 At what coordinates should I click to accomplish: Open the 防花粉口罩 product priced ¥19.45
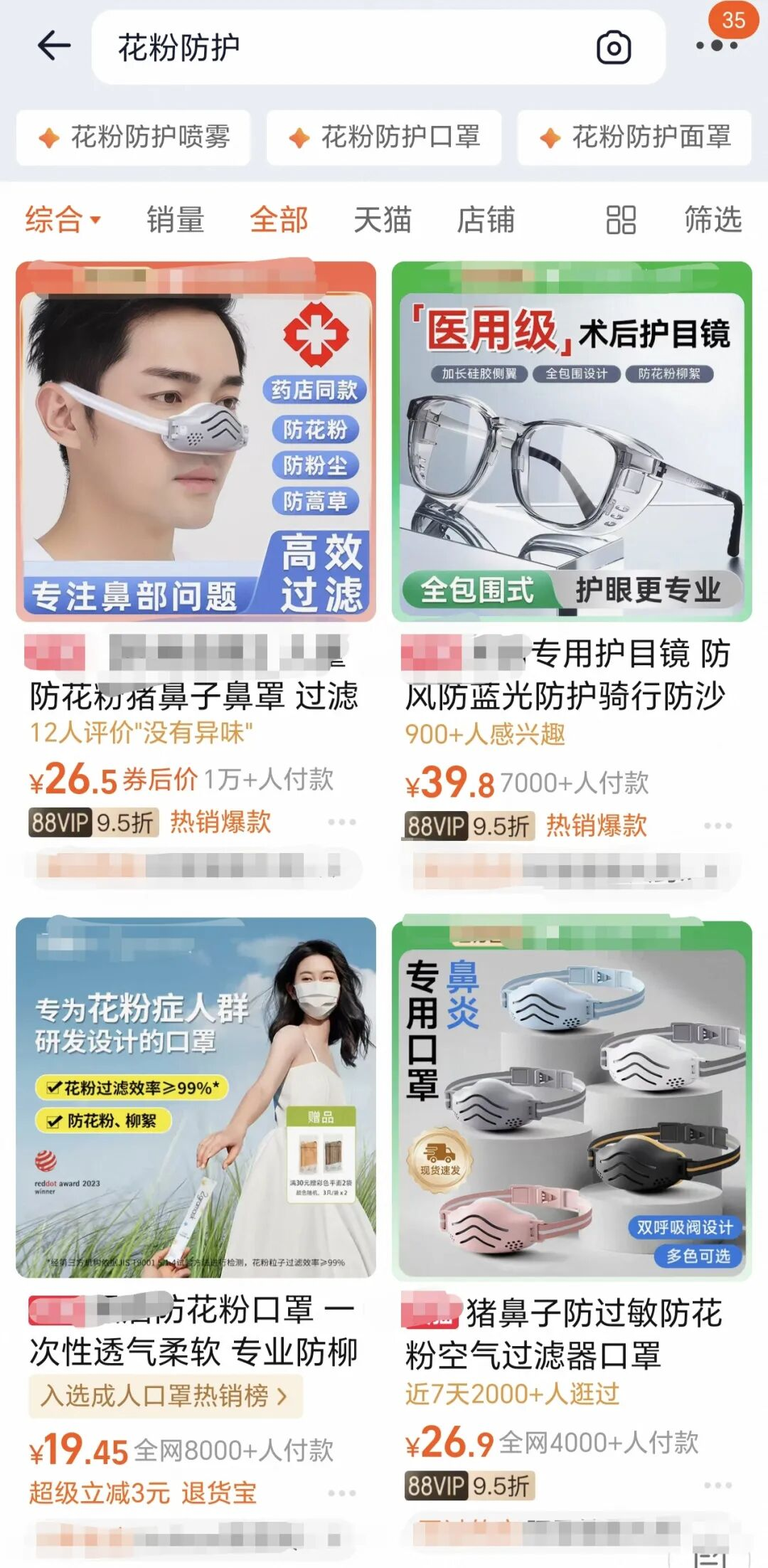(196, 1097)
